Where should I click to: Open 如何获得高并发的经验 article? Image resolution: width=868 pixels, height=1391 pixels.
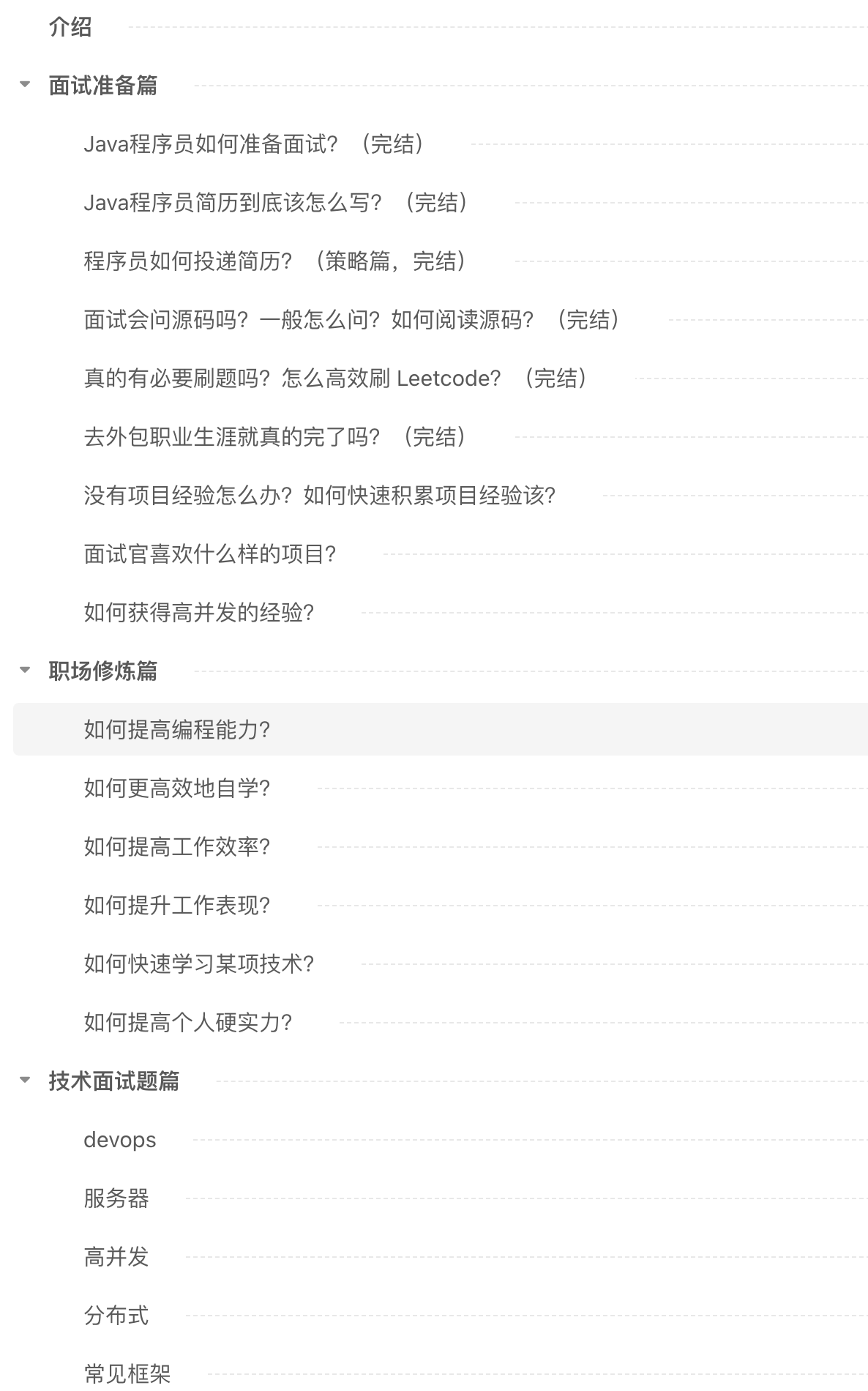tap(198, 613)
